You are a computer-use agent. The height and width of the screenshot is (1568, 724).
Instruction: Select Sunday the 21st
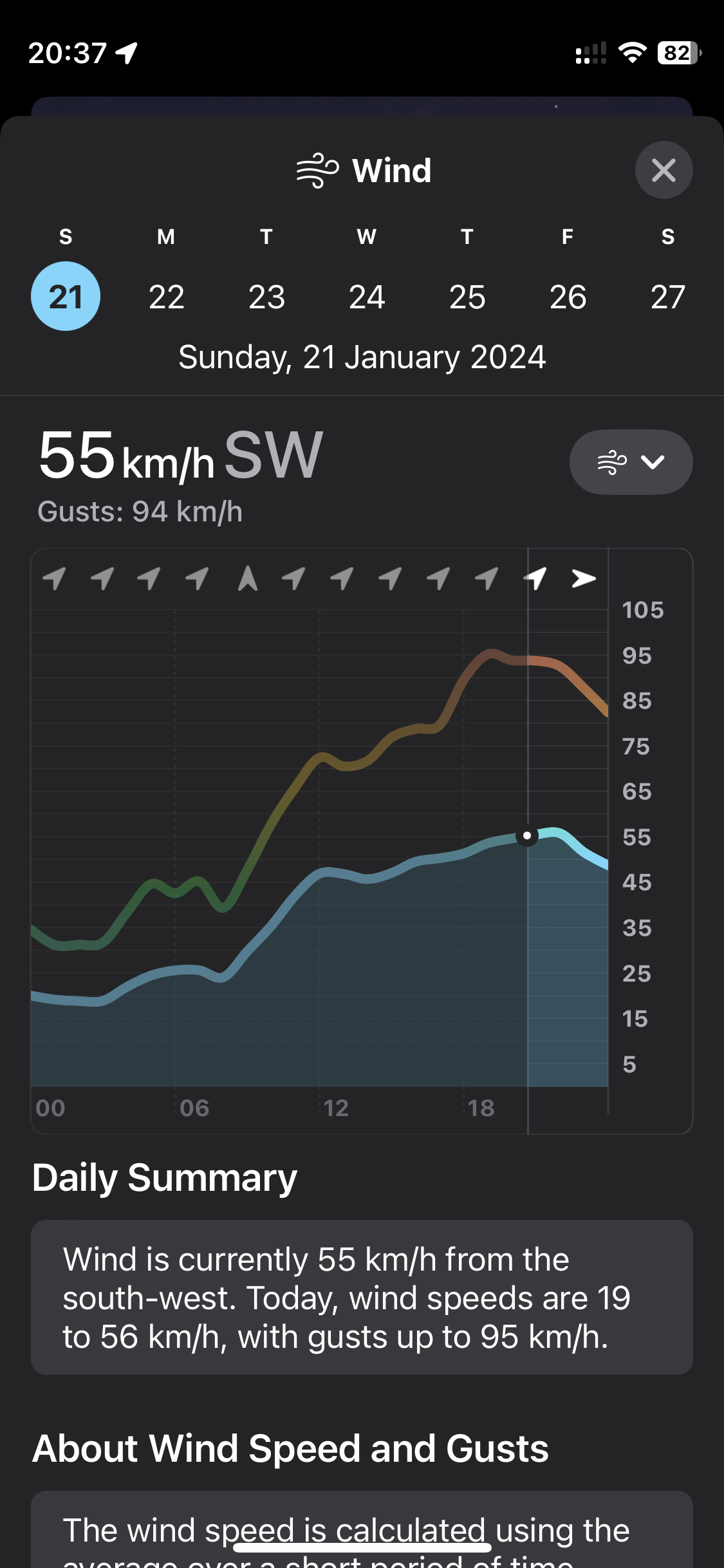pos(66,296)
